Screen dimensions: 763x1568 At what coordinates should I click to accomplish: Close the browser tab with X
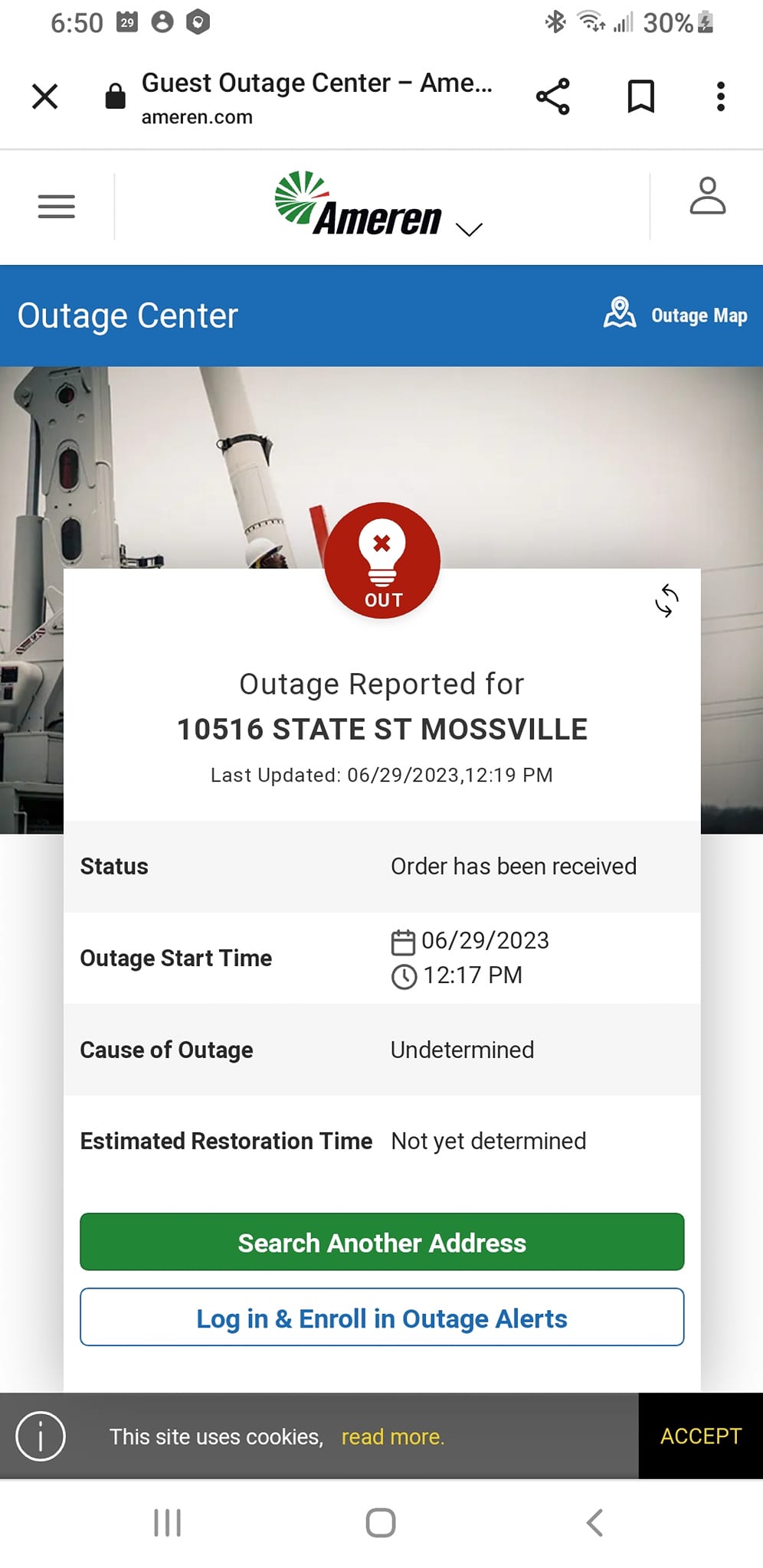click(45, 96)
